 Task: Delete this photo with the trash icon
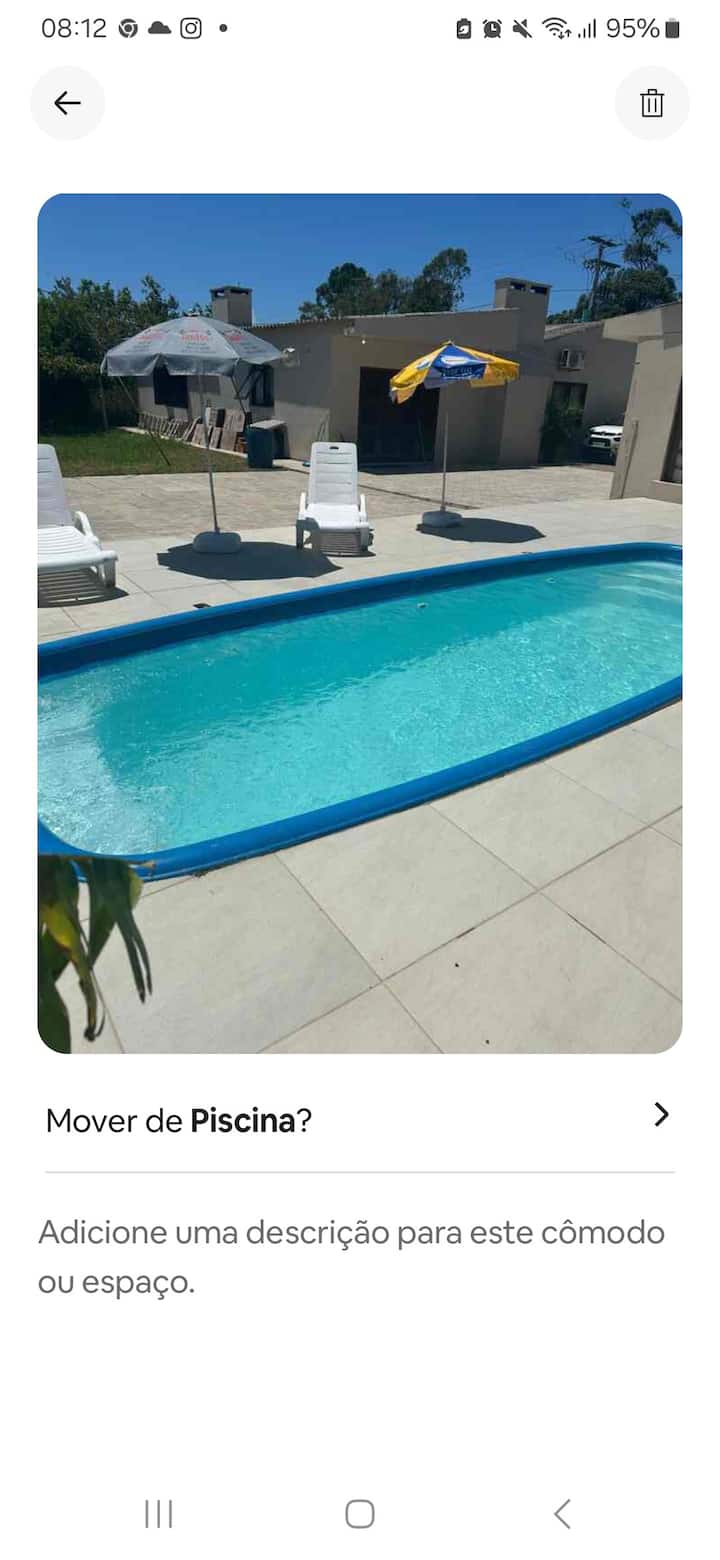pos(652,103)
